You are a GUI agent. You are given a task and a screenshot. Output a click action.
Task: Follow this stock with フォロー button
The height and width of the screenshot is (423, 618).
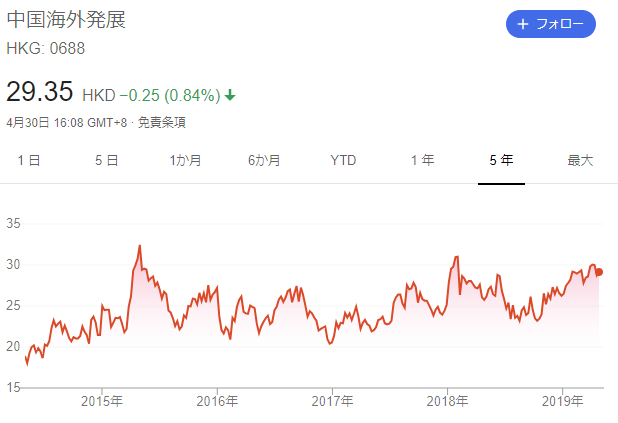[550, 24]
